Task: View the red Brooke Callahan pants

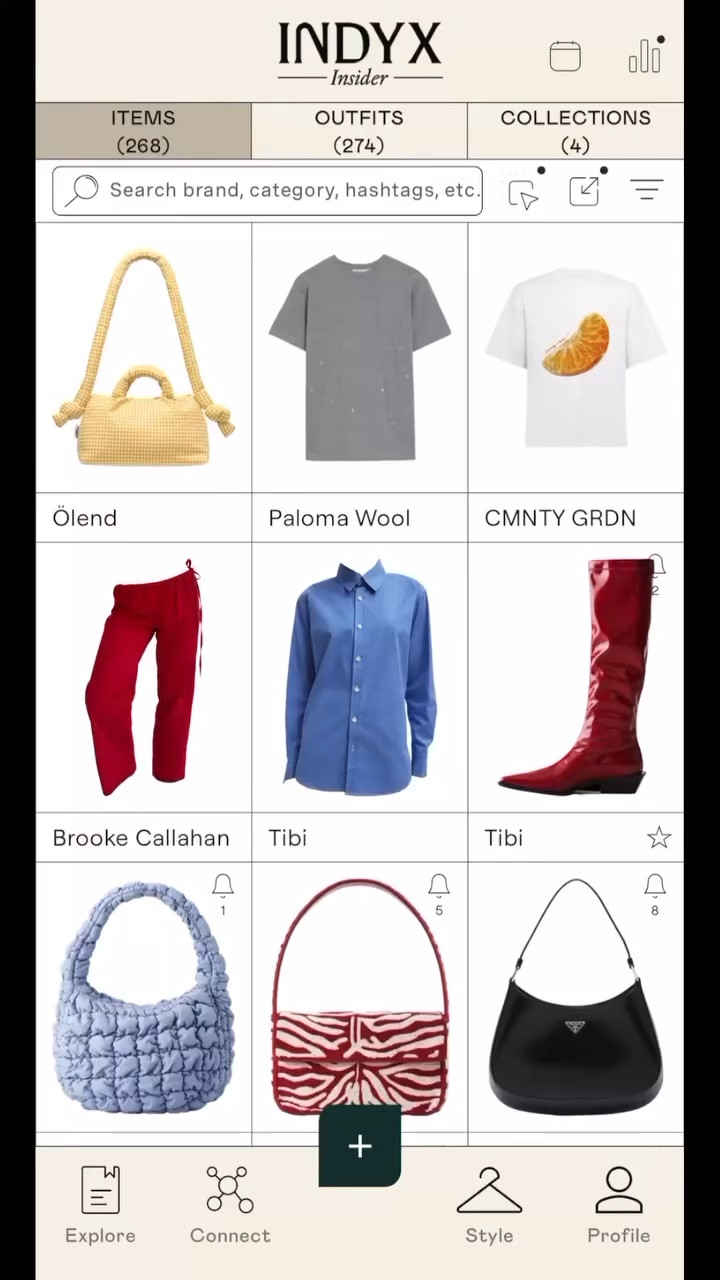Action: [x=143, y=680]
